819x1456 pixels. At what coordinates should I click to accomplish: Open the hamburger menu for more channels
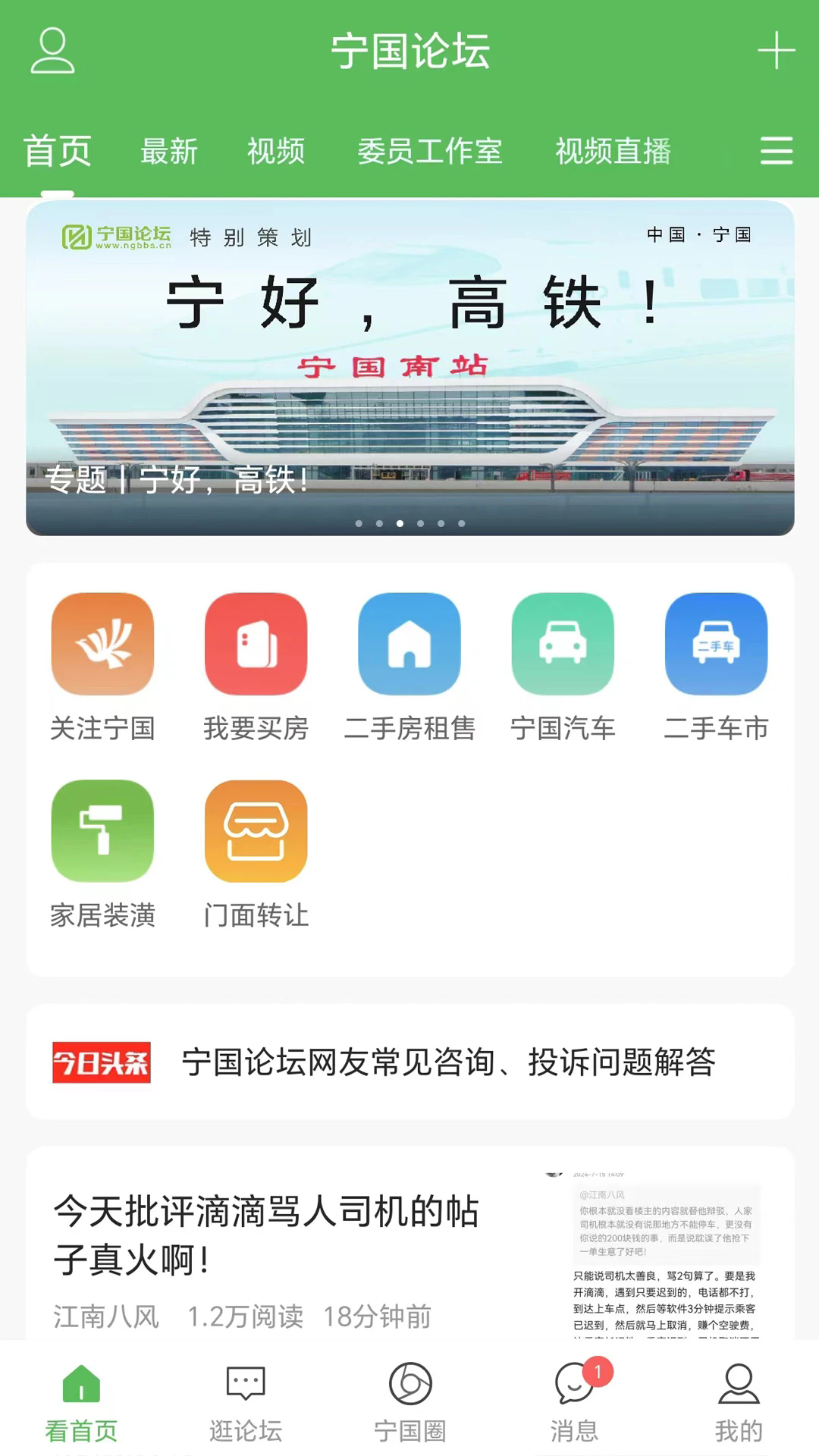click(x=775, y=152)
